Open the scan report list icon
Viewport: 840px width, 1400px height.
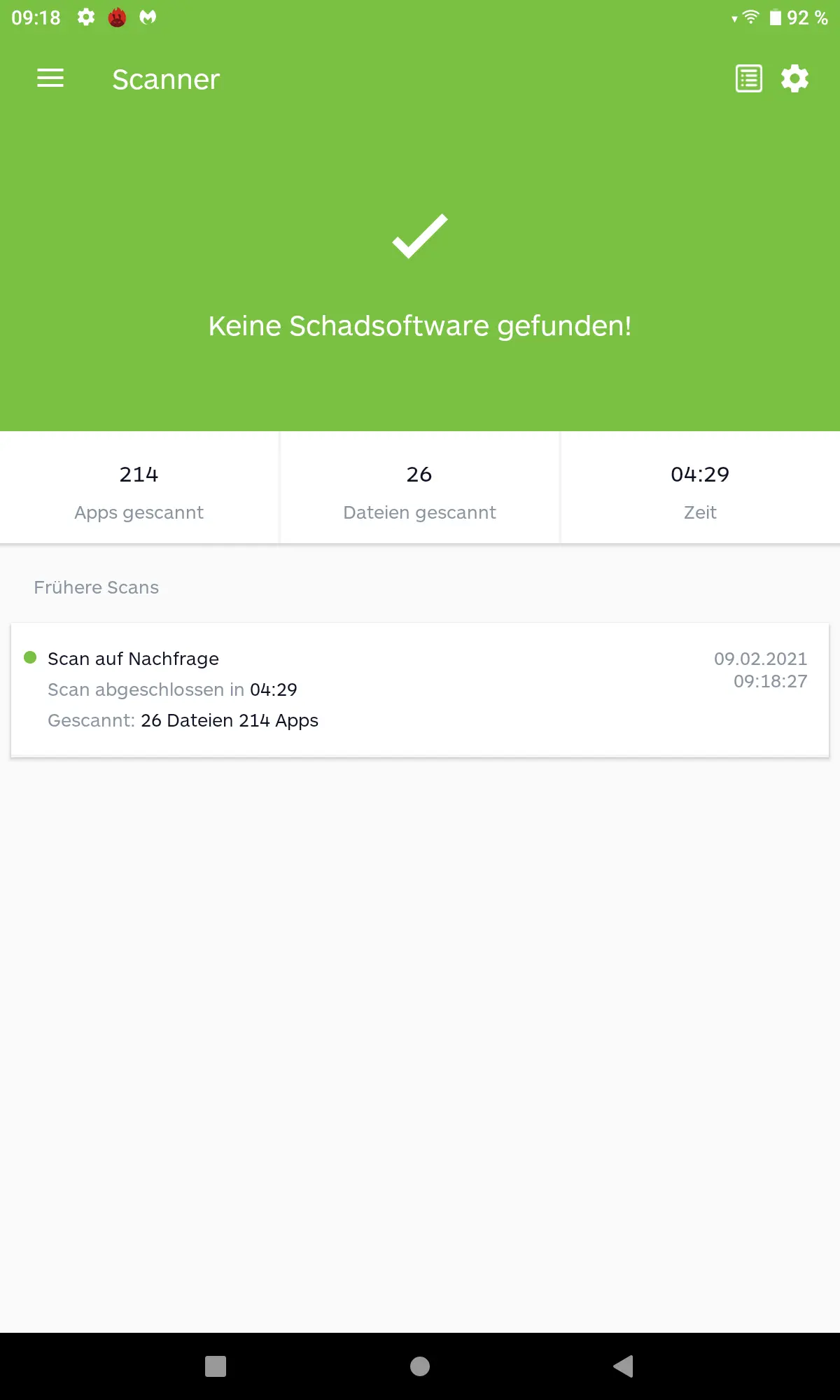(748, 78)
